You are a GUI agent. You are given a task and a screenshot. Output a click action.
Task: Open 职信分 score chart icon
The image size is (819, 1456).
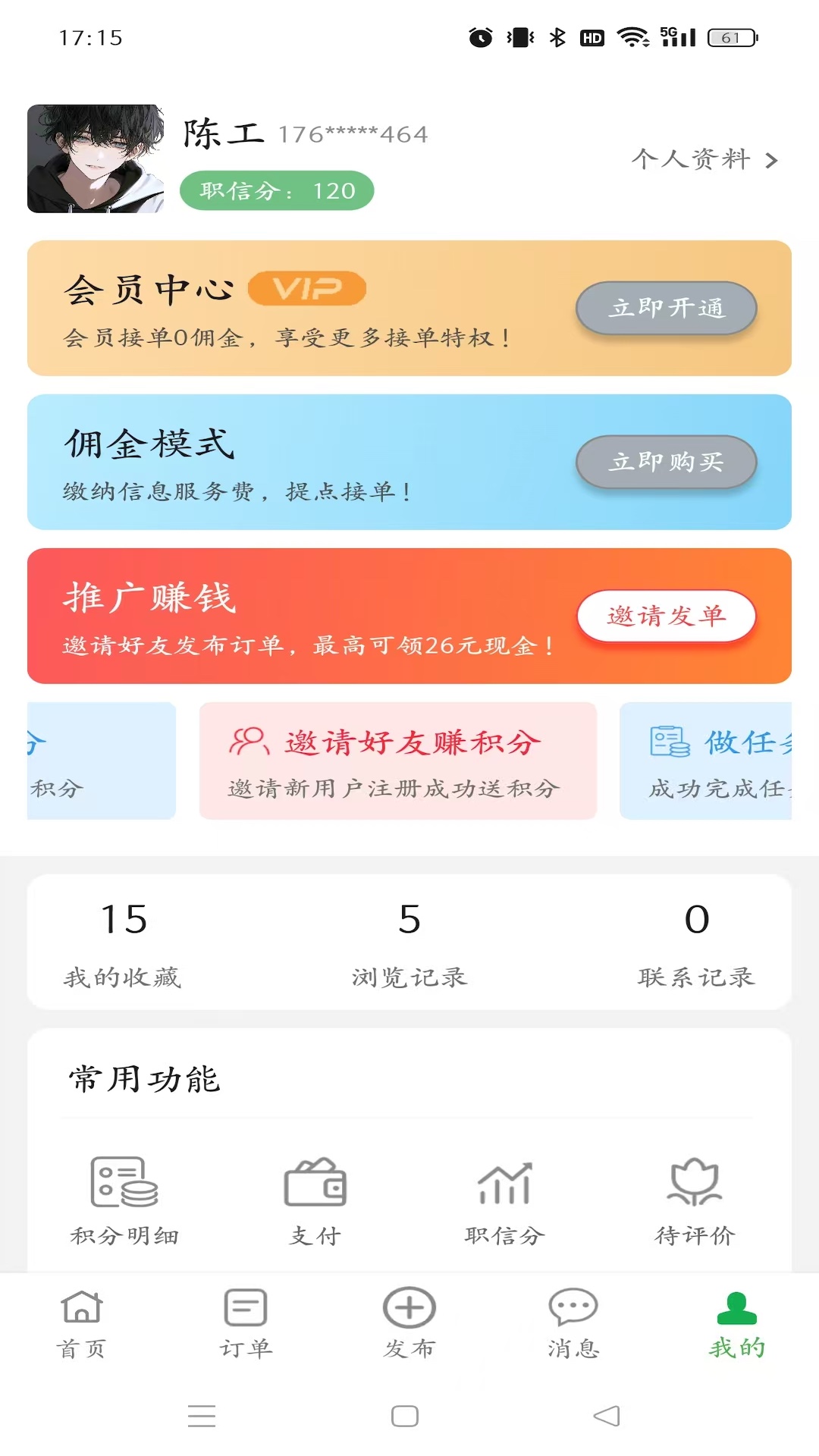503,1186
